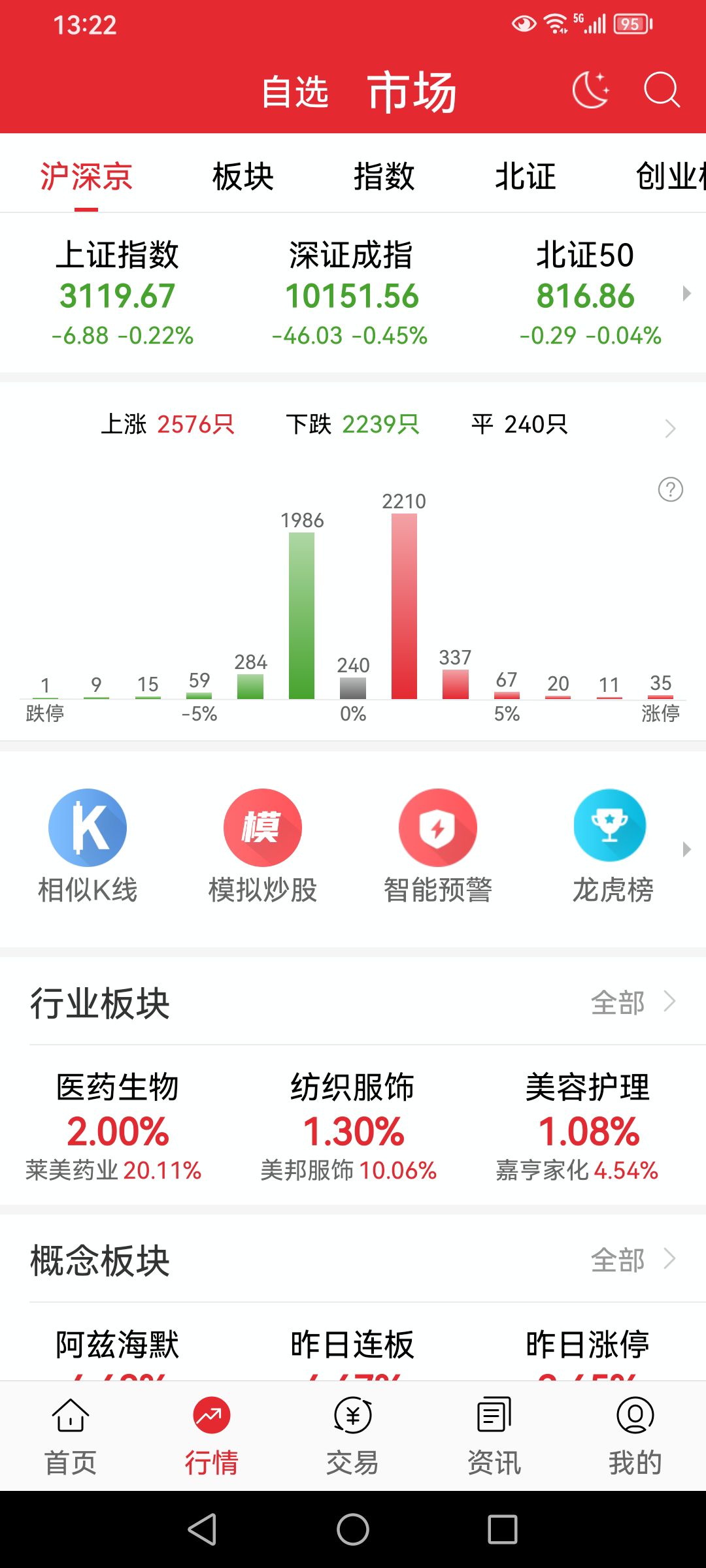Go to 首页 tab
Image resolution: width=706 pixels, height=1568 pixels.
click(71, 1436)
